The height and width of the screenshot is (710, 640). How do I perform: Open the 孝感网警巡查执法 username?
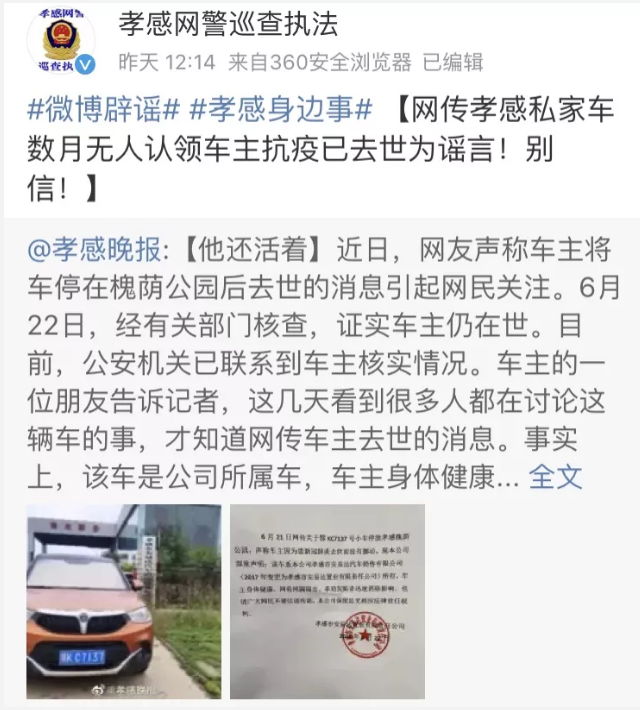(x=228, y=25)
